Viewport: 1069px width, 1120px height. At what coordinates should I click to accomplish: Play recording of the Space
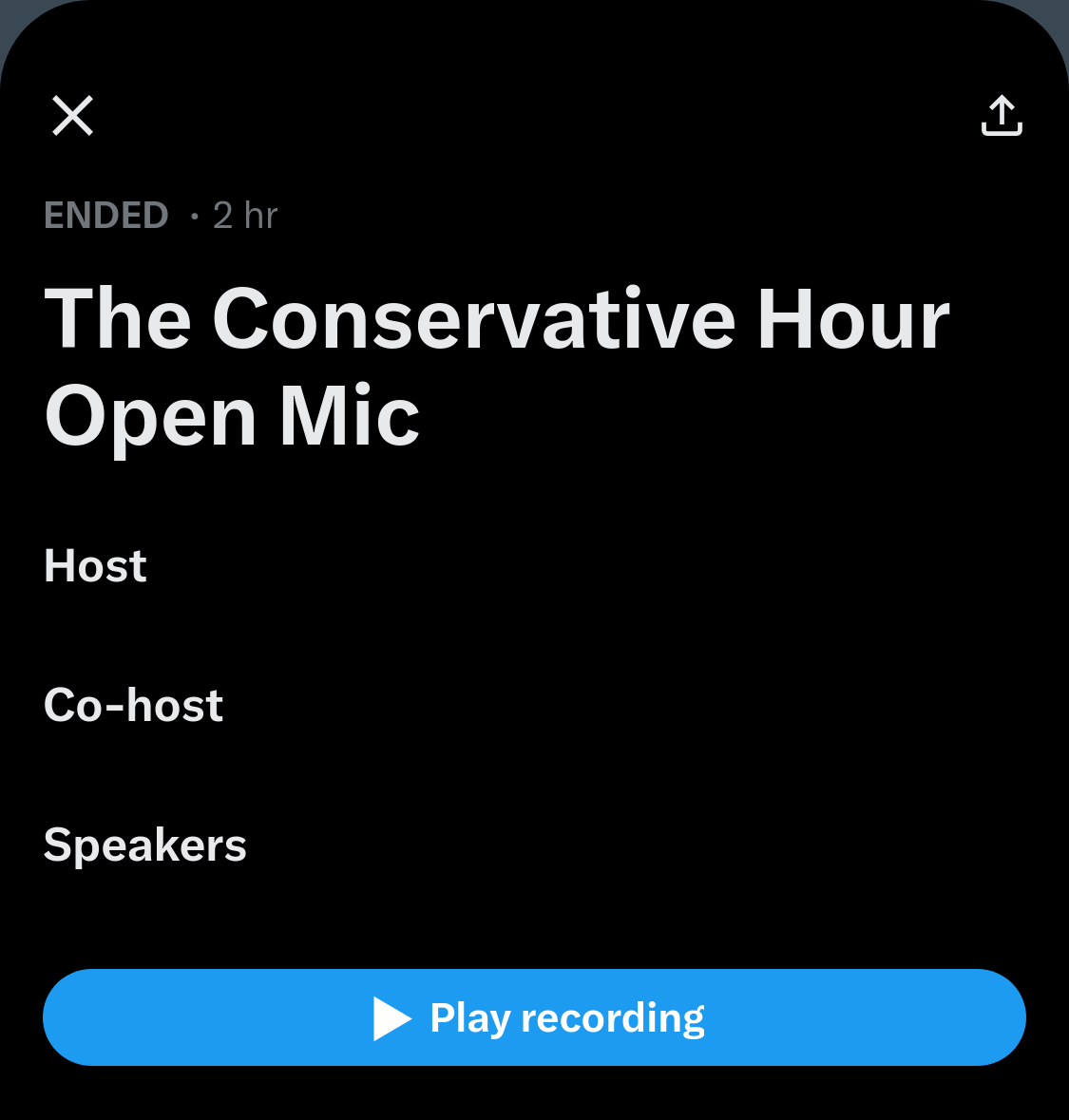click(x=534, y=1017)
